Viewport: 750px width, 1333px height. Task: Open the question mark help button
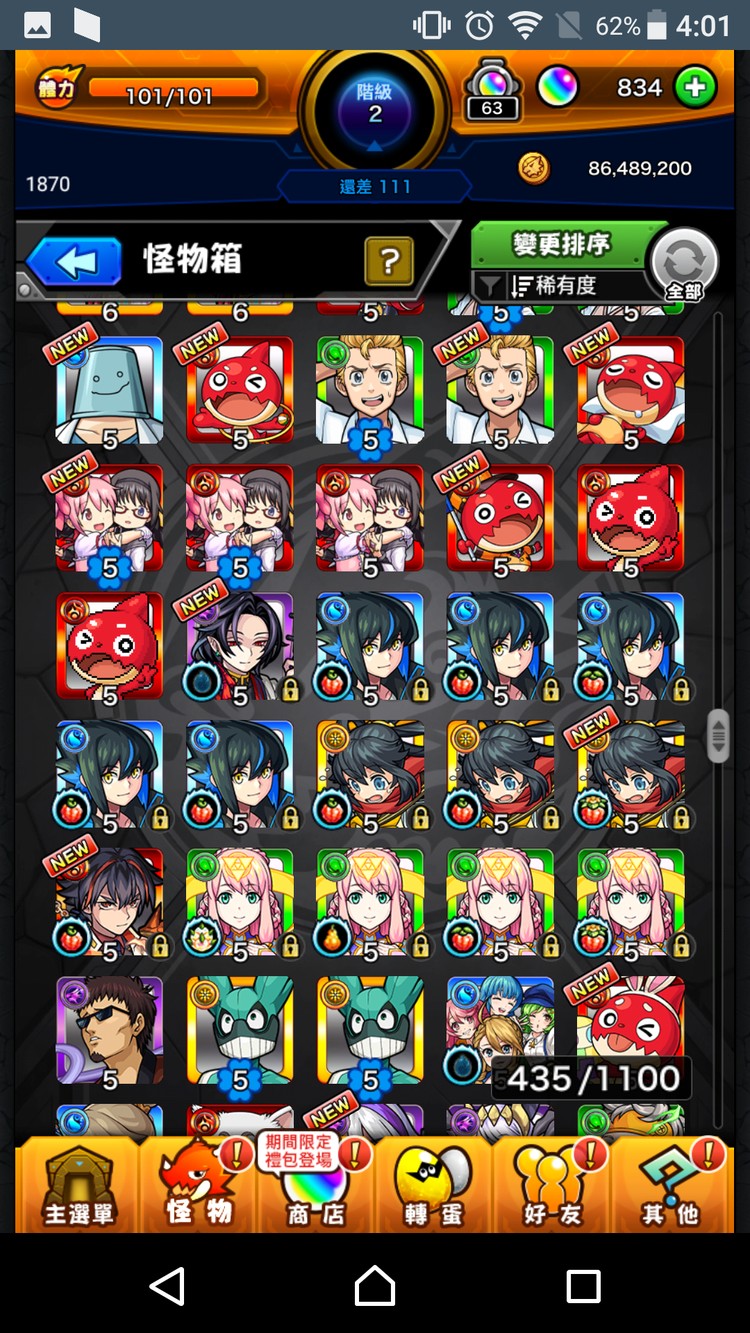(x=389, y=263)
